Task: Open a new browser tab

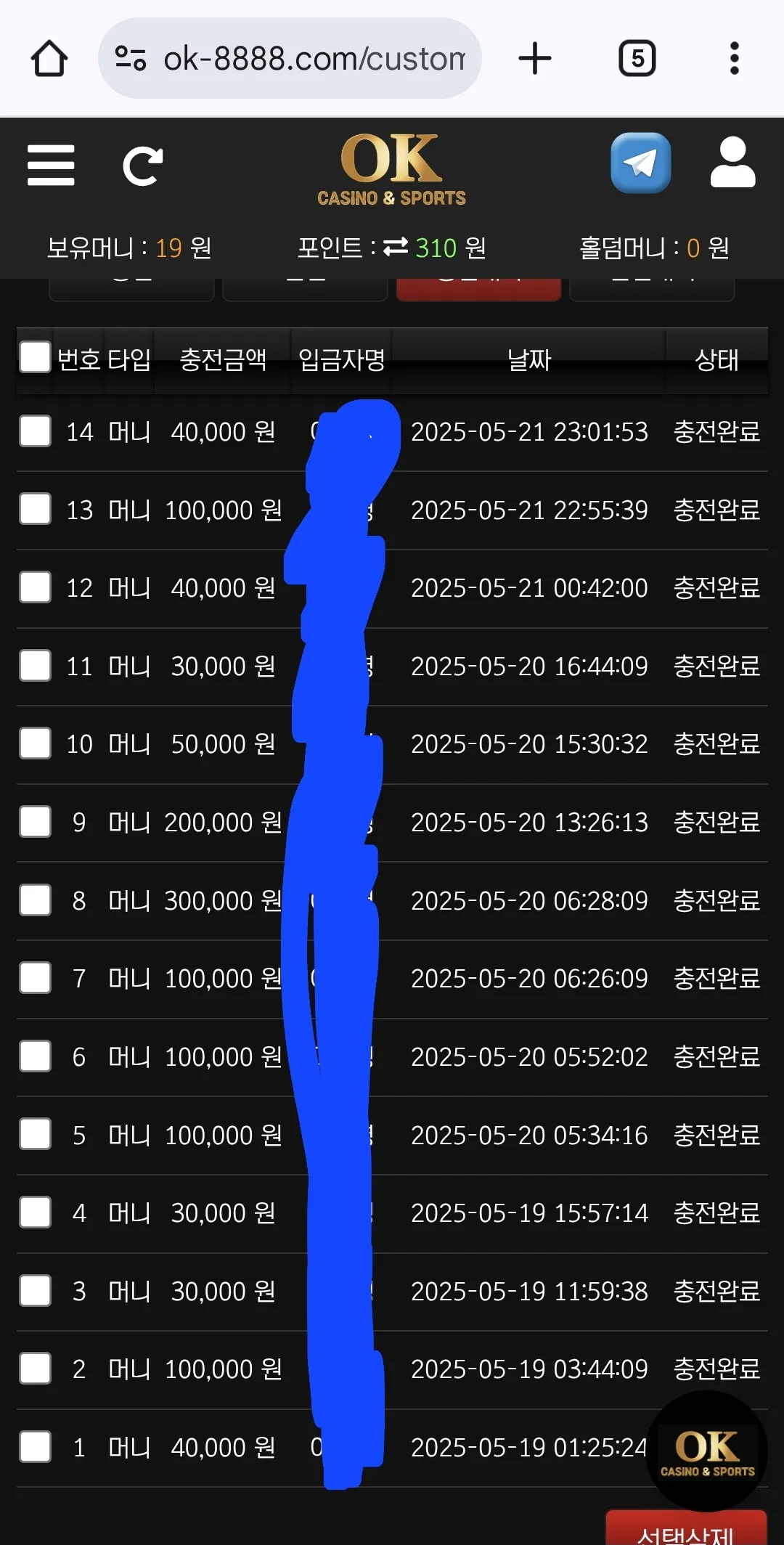Action: tap(535, 58)
